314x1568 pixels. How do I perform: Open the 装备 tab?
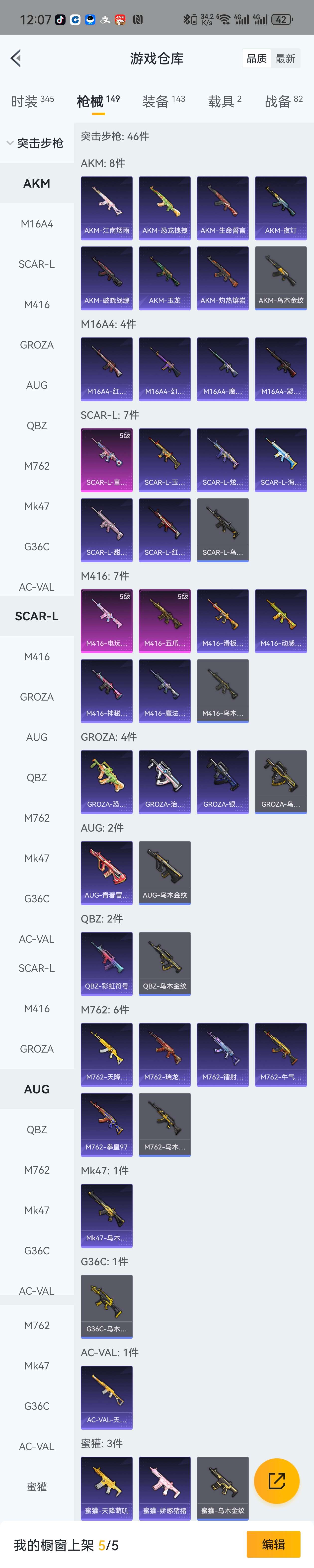[x=163, y=101]
